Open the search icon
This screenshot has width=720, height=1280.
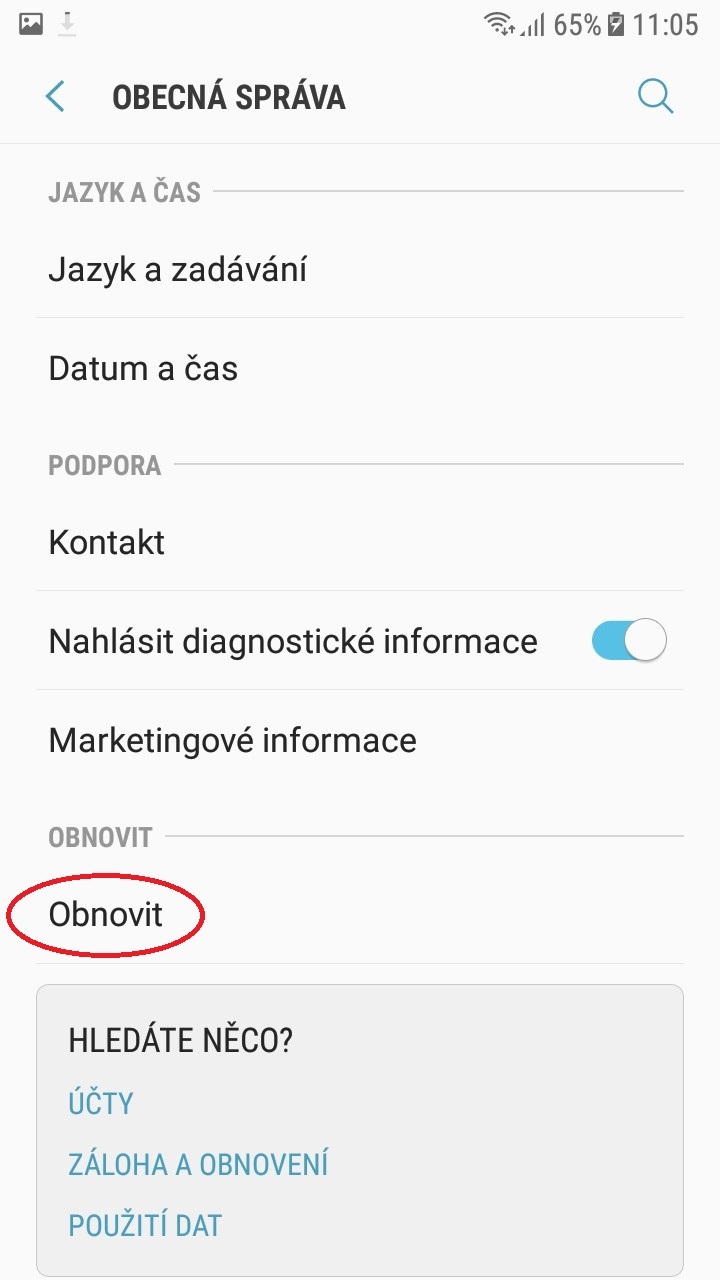pos(655,97)
